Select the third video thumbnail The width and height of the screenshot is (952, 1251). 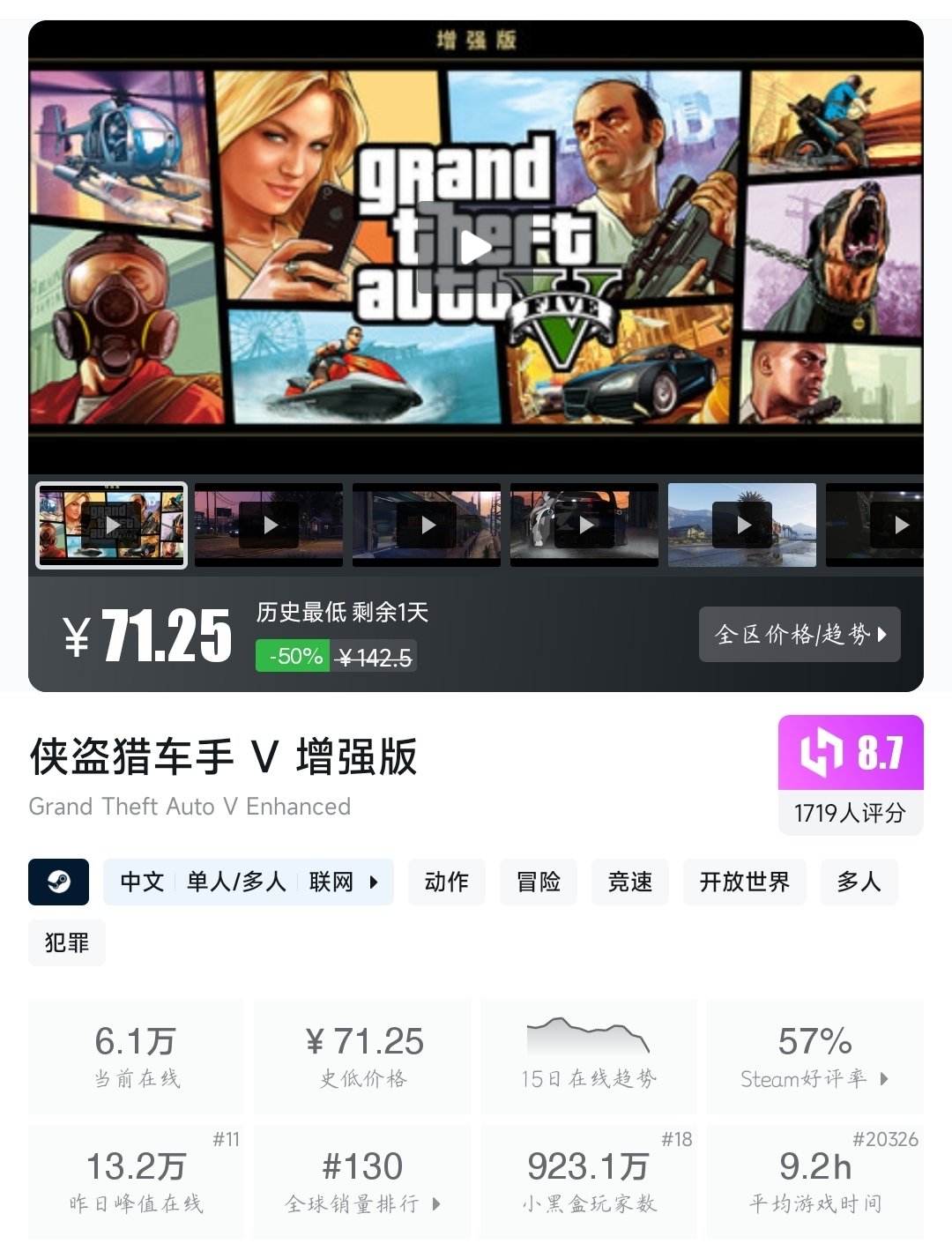coord(427,525)
